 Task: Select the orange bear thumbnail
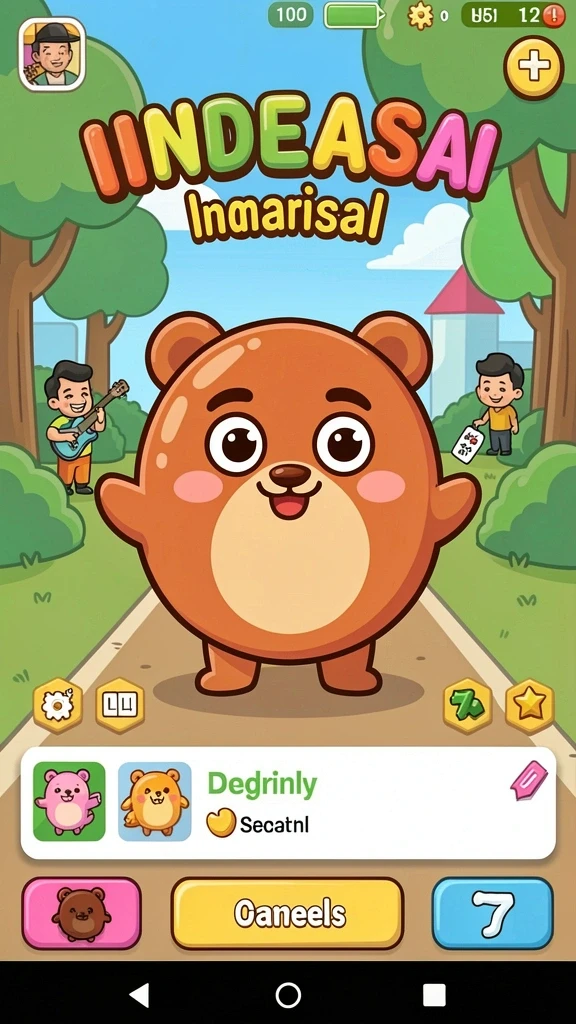155,801
